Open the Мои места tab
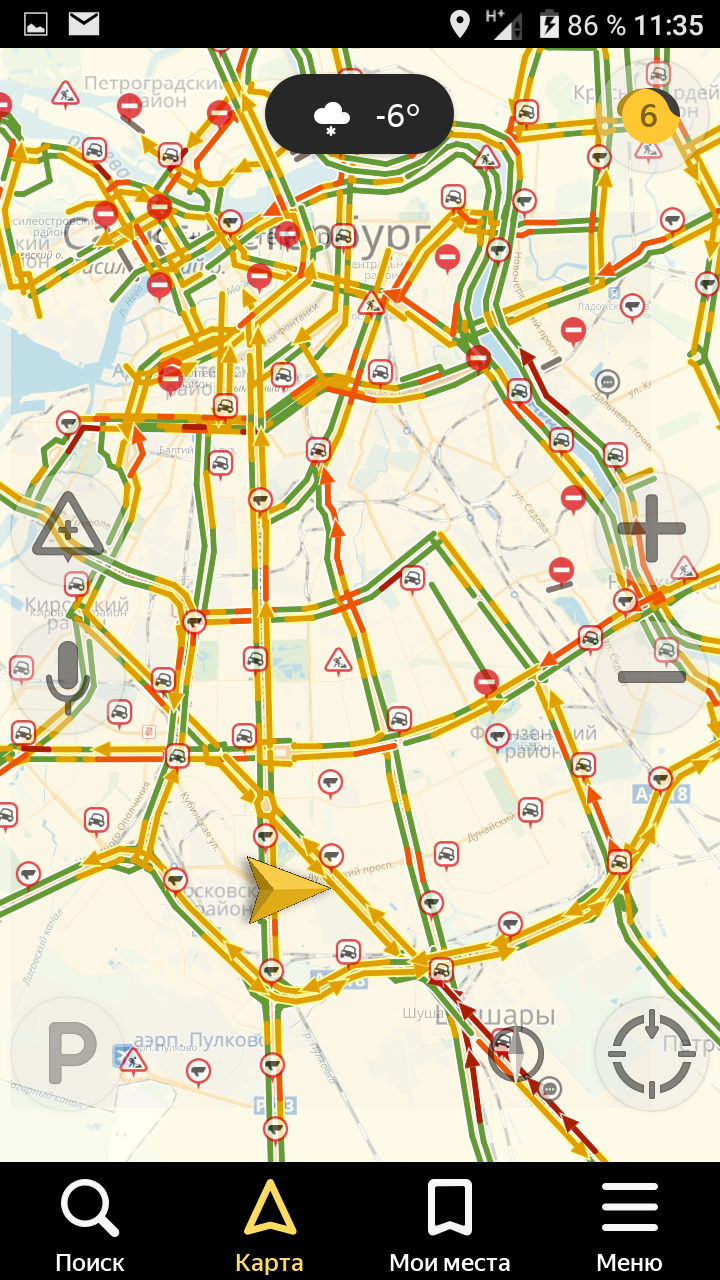 click(x=450, y=1224)
